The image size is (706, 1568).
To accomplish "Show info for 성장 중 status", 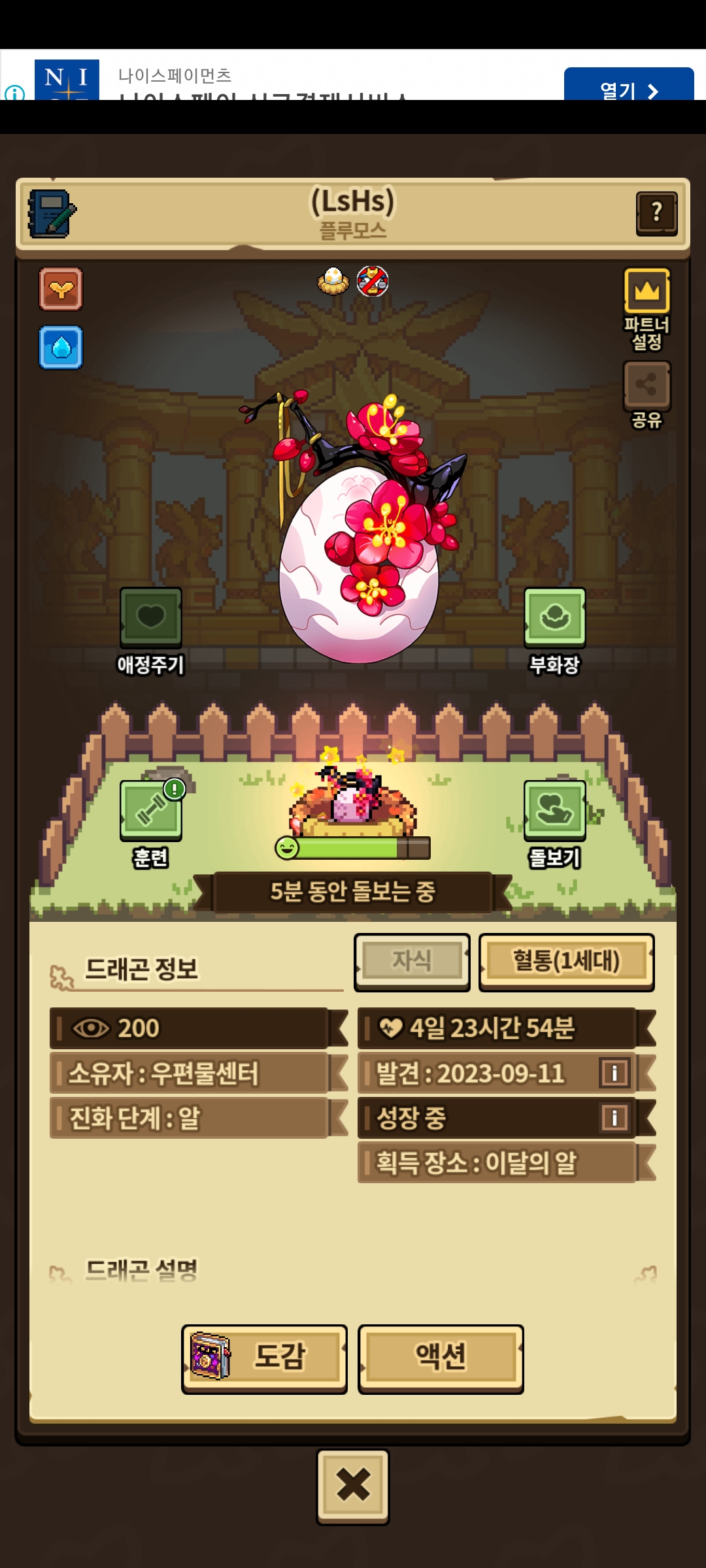I will click(x=614, y=1118).
